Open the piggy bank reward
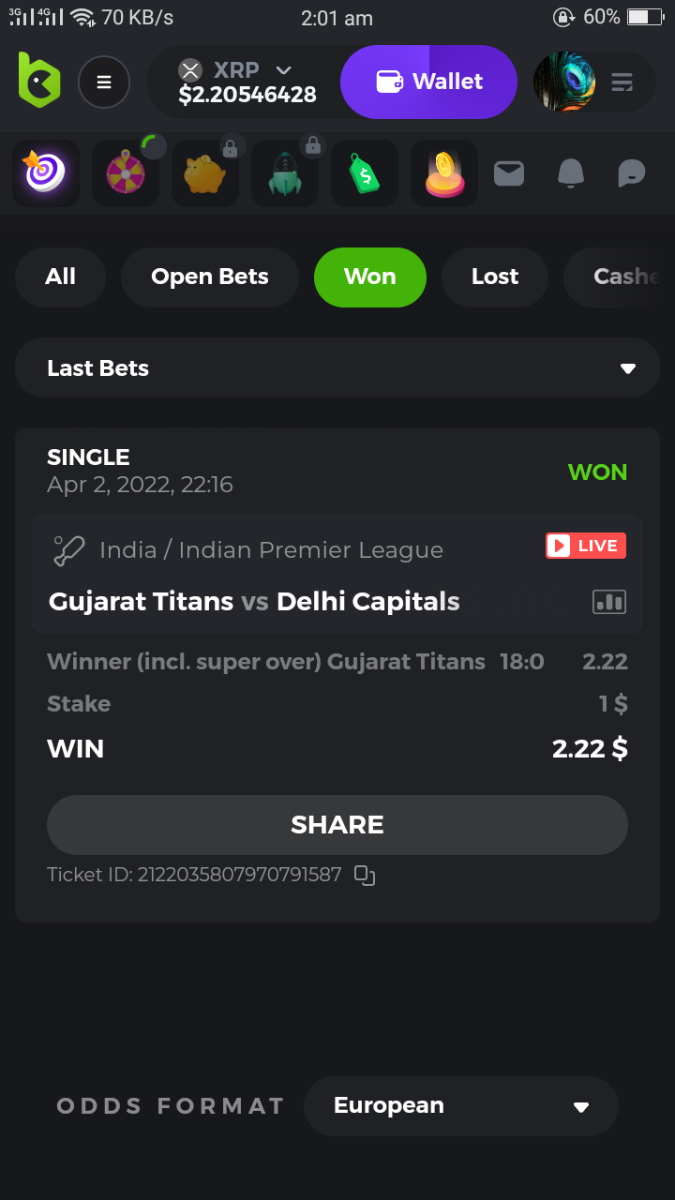675x1200 pixels. click(205, 174)
